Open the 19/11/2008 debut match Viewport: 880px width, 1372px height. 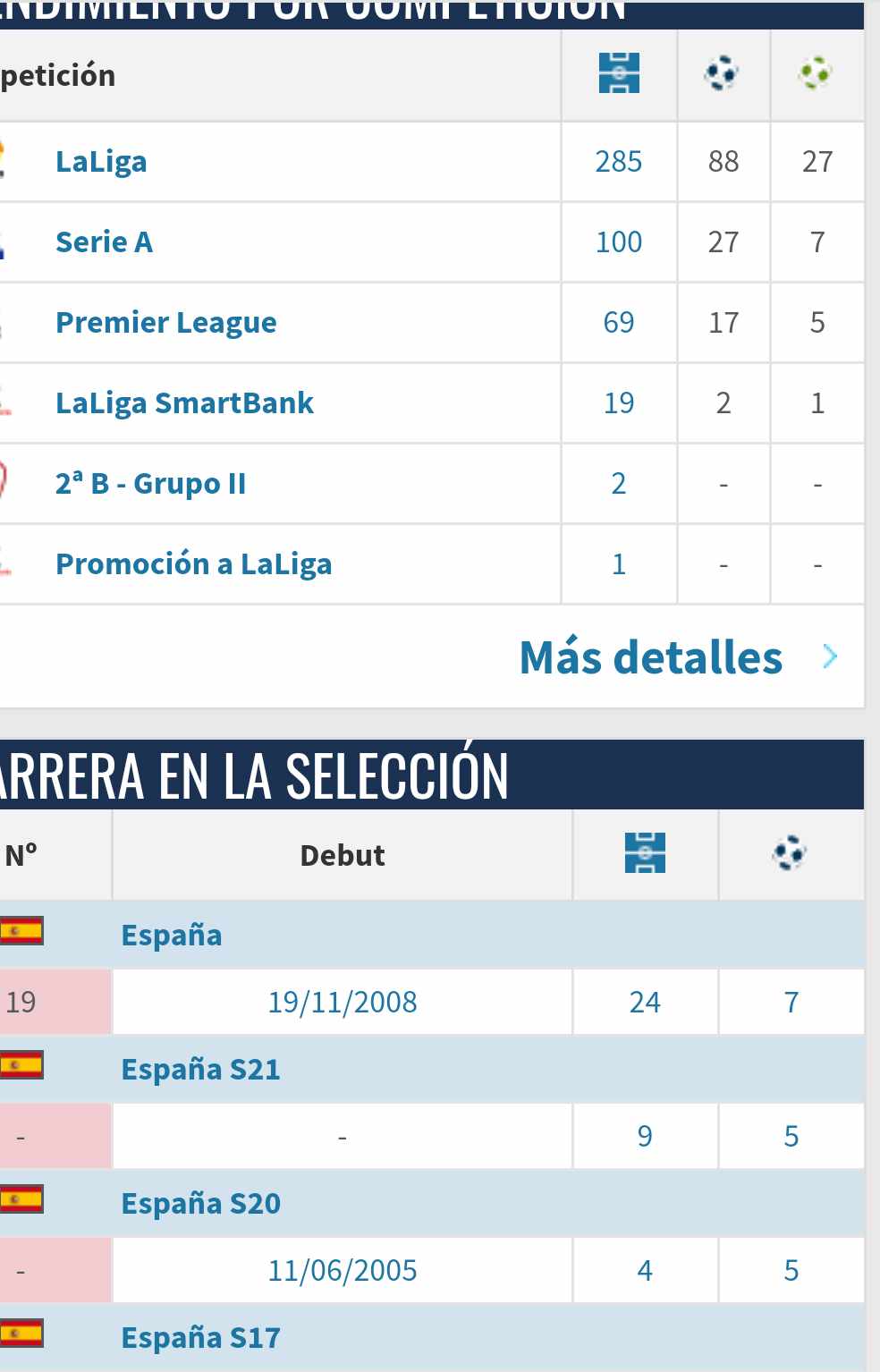coord(343,1003)
